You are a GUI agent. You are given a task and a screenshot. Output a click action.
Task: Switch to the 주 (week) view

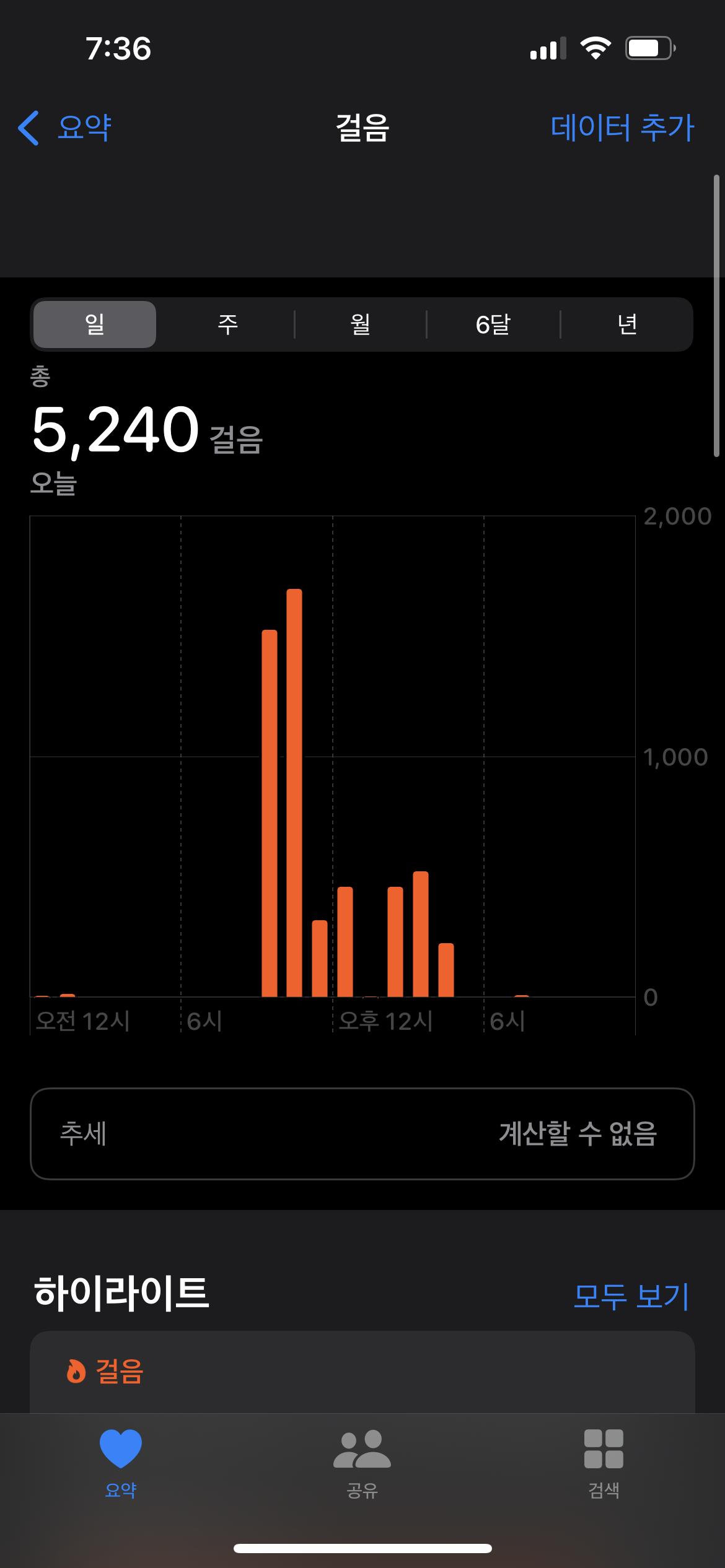point(227,324)
